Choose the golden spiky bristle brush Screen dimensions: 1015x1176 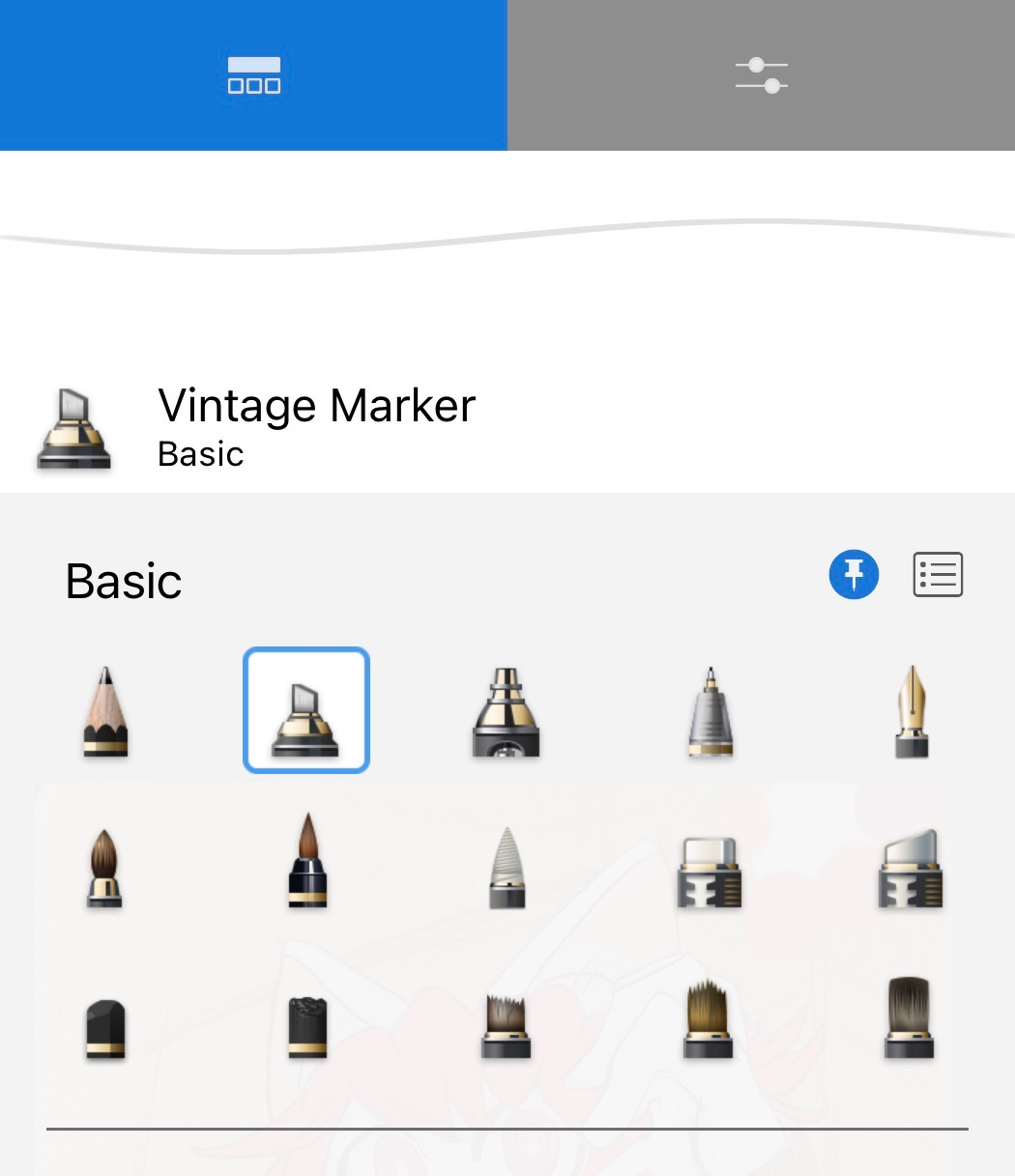[x=709, y=1020]
